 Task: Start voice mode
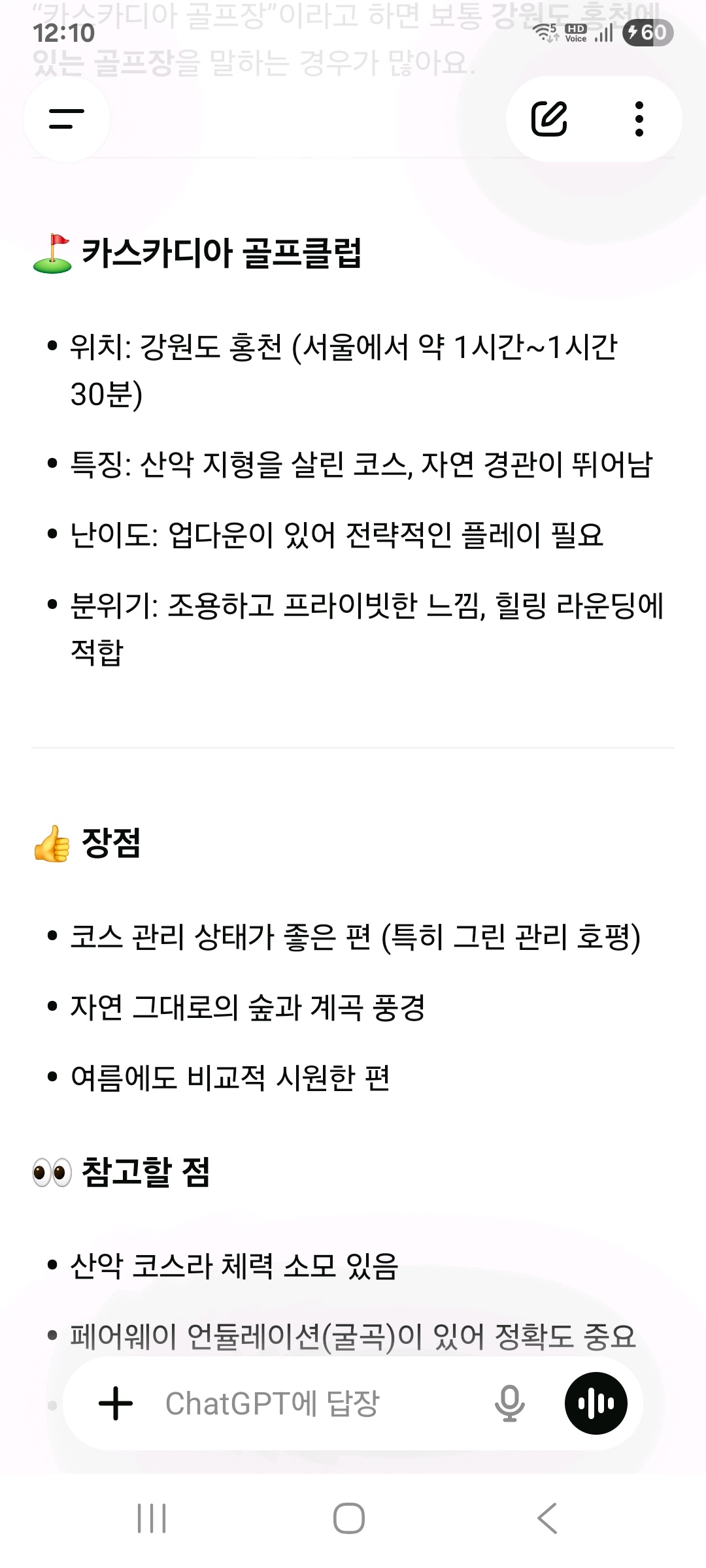[x=596, y=1403]
